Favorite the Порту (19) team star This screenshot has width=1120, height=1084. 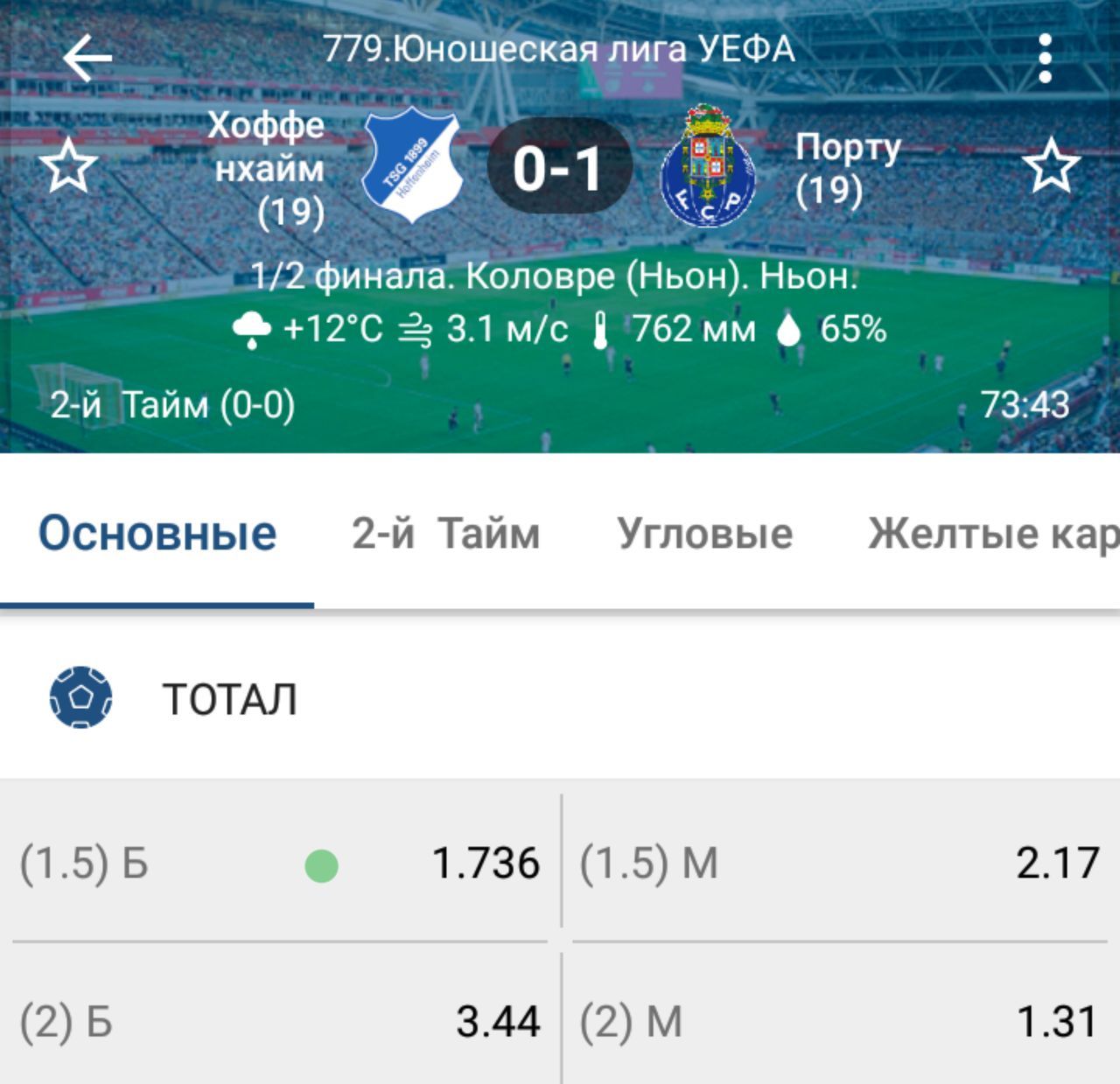[x=1051, y=167]
